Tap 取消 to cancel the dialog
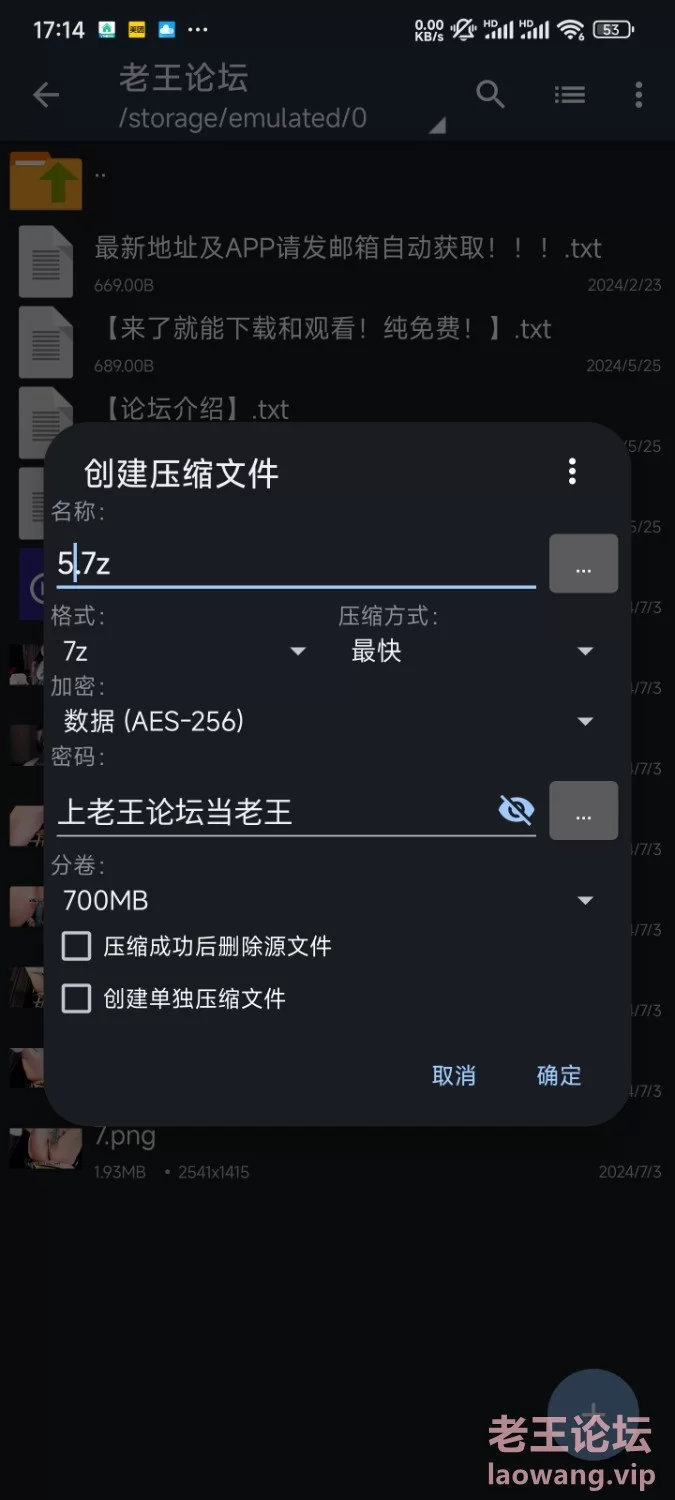This screenshot has height=1500, width=675. pyautogui.click(x=453, y=1075)
